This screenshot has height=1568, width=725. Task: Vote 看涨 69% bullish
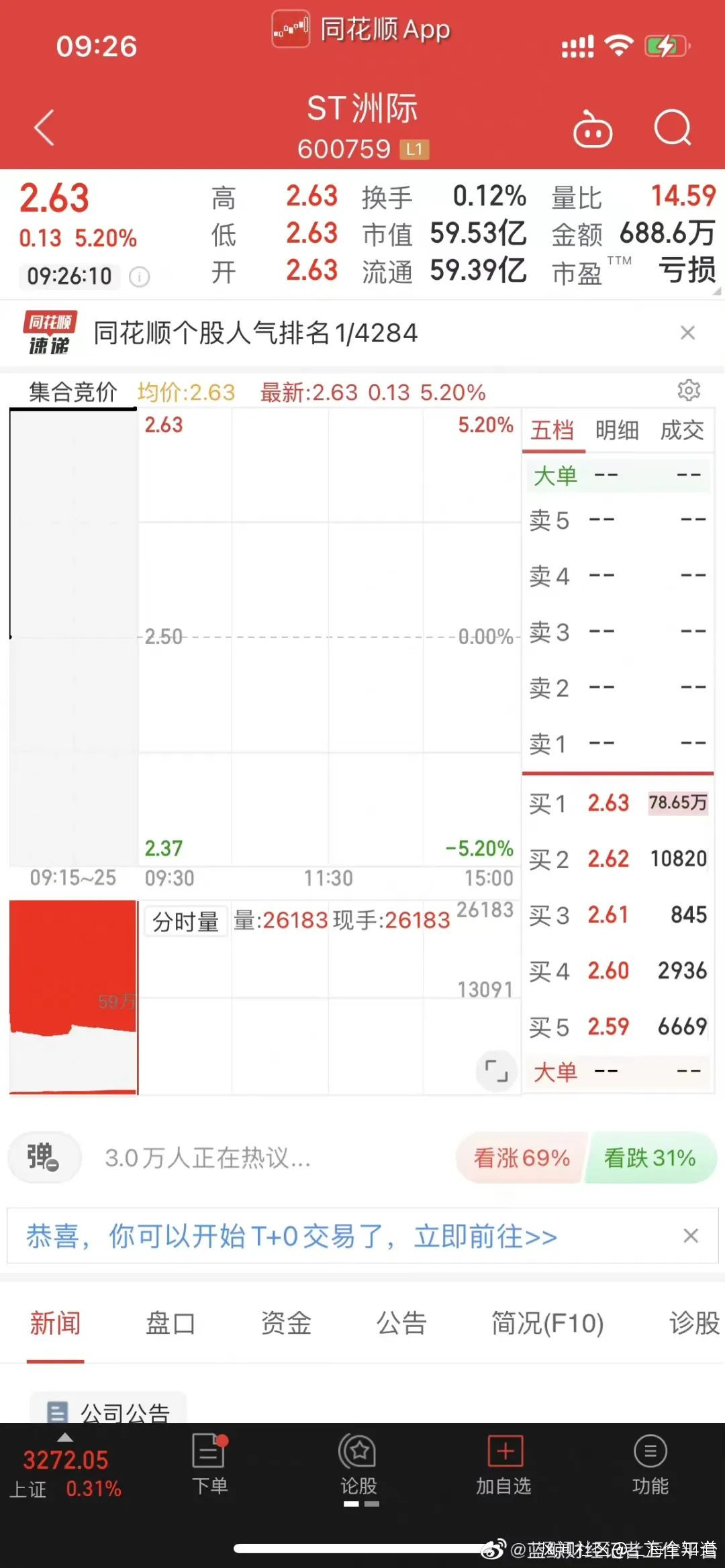[x=522, y=1157]
